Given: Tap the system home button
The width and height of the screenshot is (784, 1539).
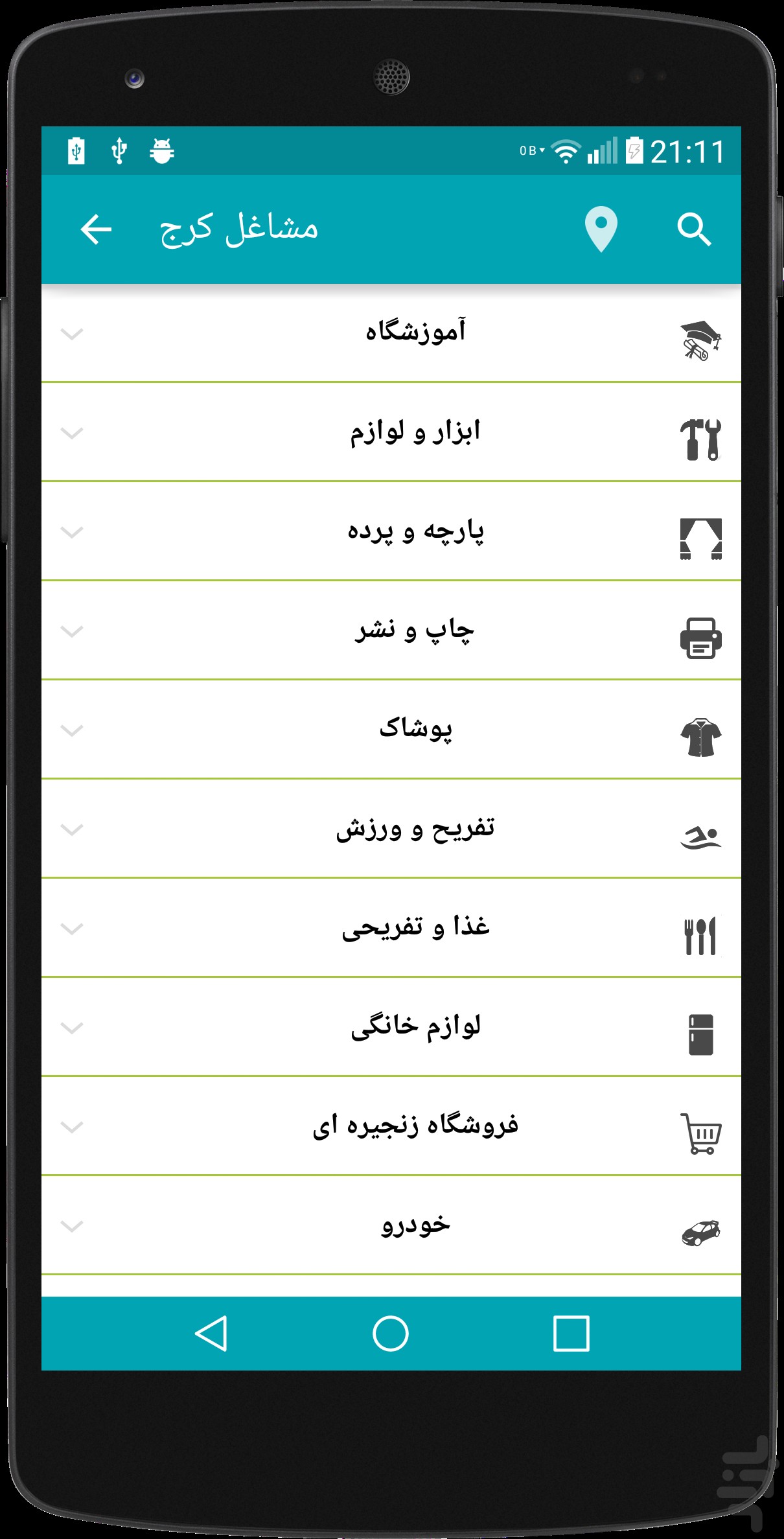Looking at the screenshot, I should click(x=391, y=1334).
